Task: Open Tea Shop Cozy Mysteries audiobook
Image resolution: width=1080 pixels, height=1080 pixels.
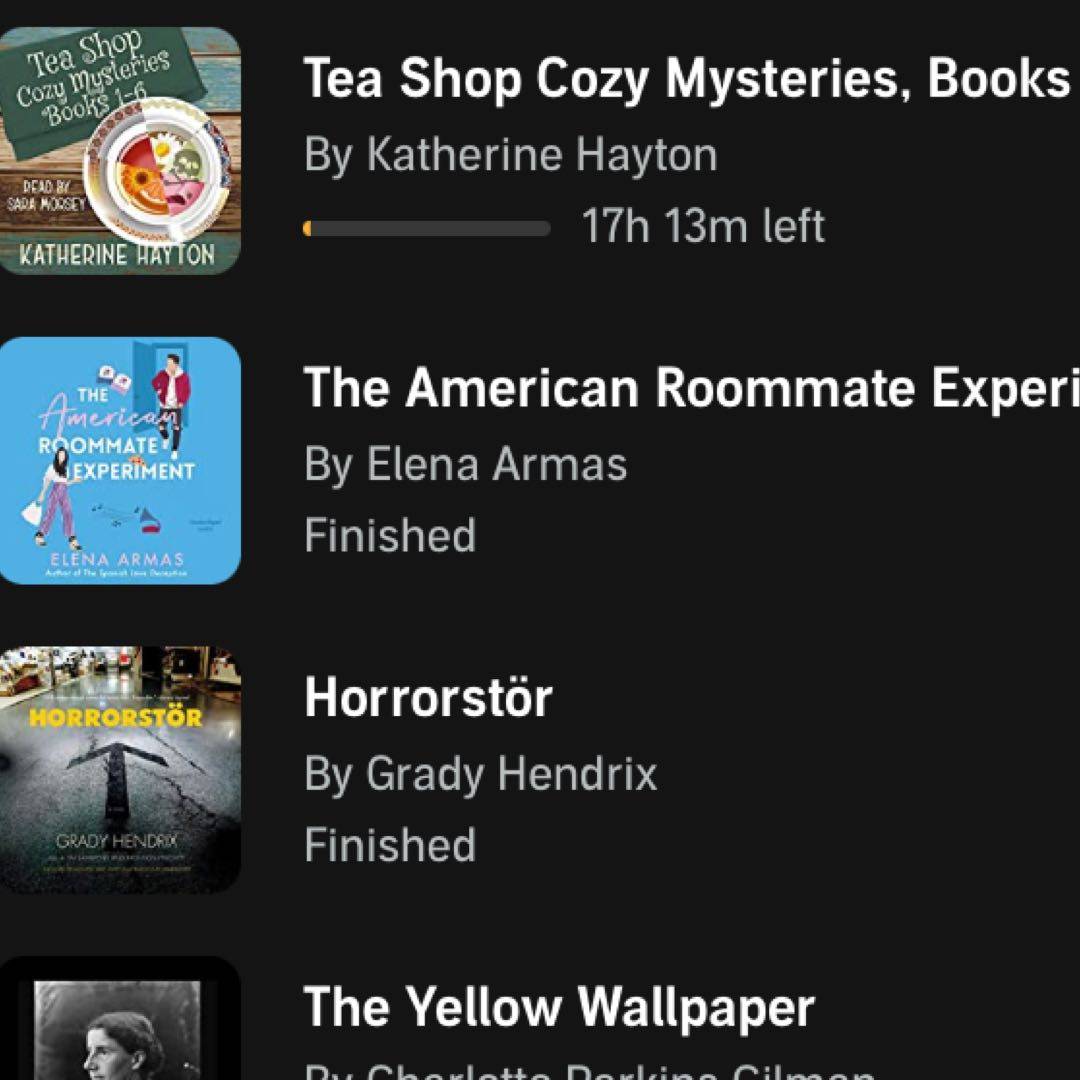Action: pos(685,80)
